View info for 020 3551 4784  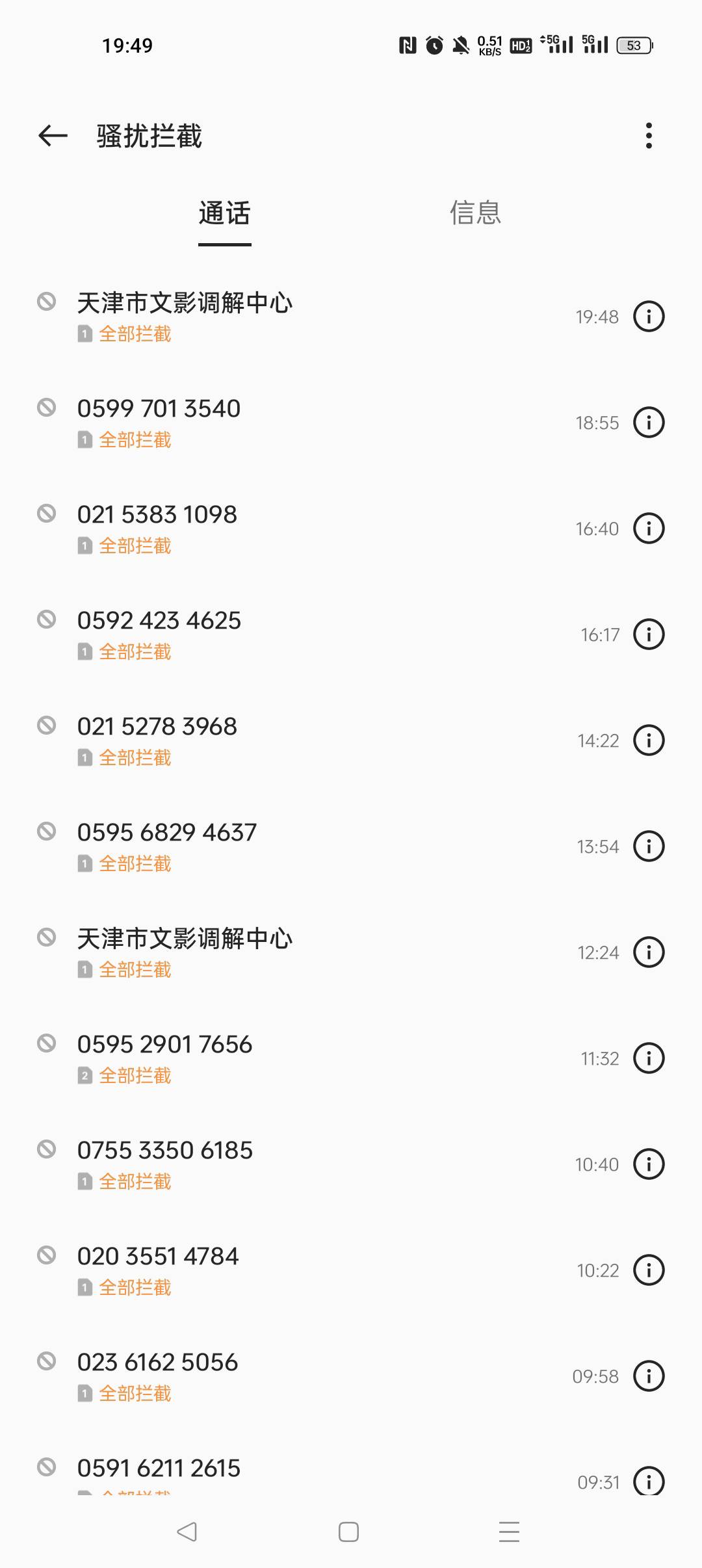tap(649, 1270)
